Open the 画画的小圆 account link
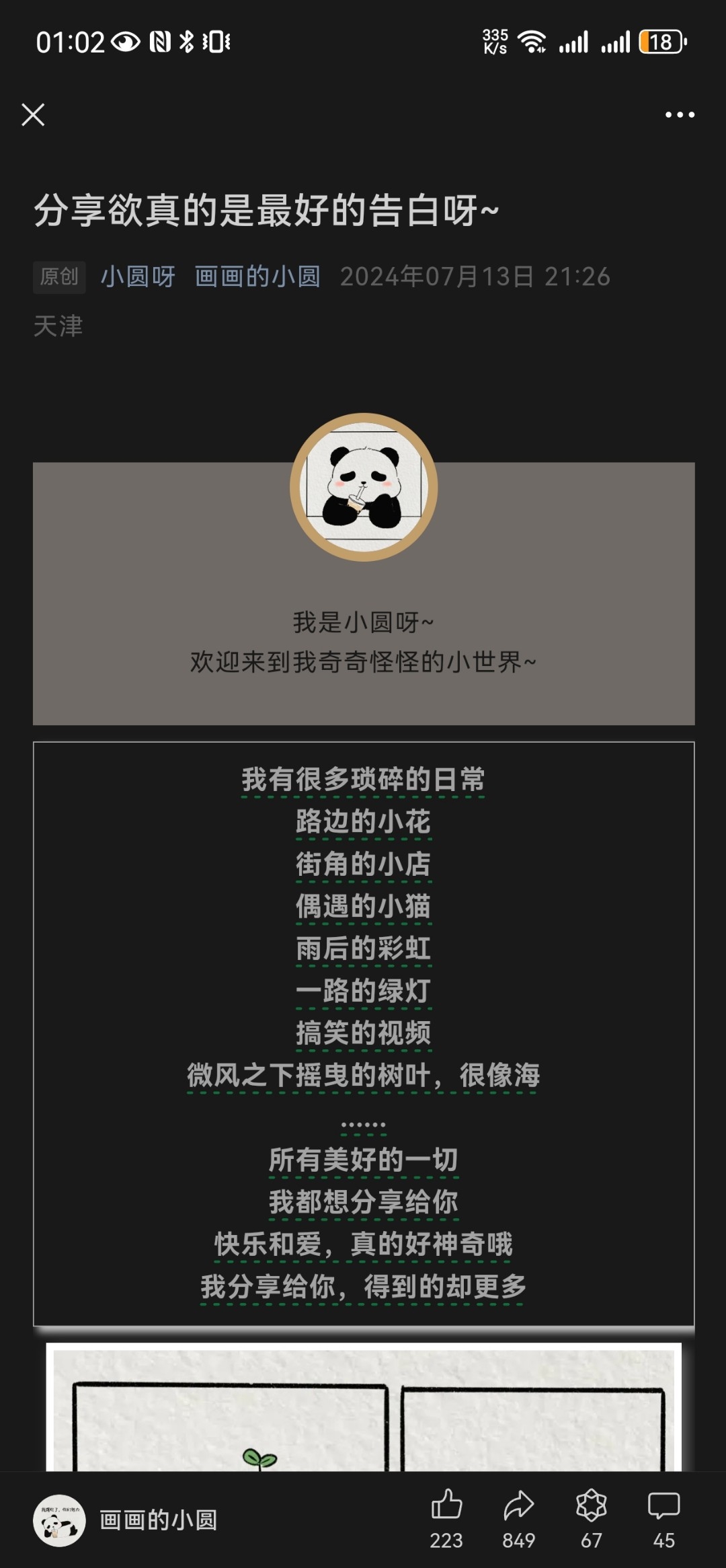The image size is (726, 1568). click(257, 276)
